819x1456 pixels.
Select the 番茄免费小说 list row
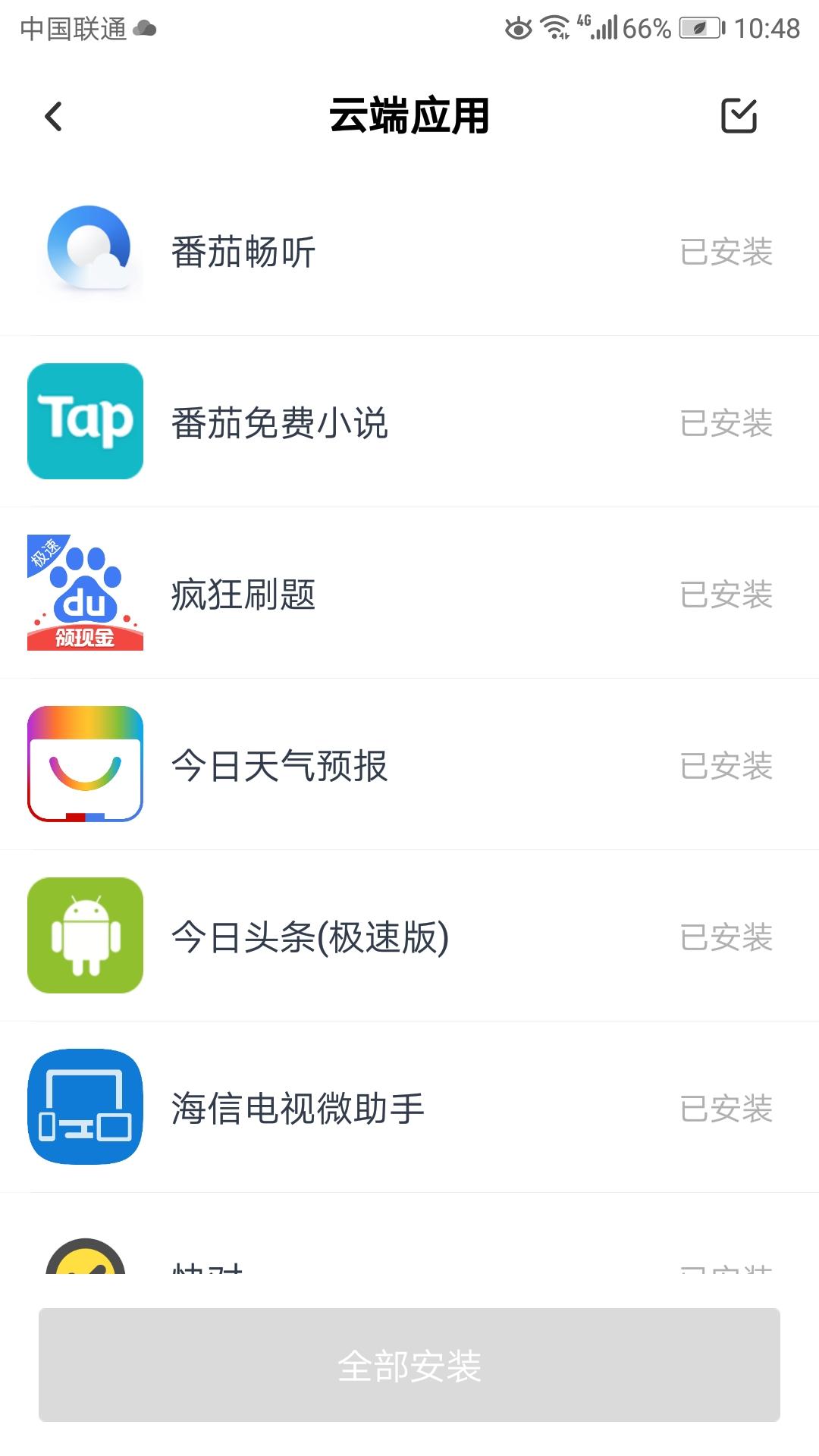click(x=409, y=422)
